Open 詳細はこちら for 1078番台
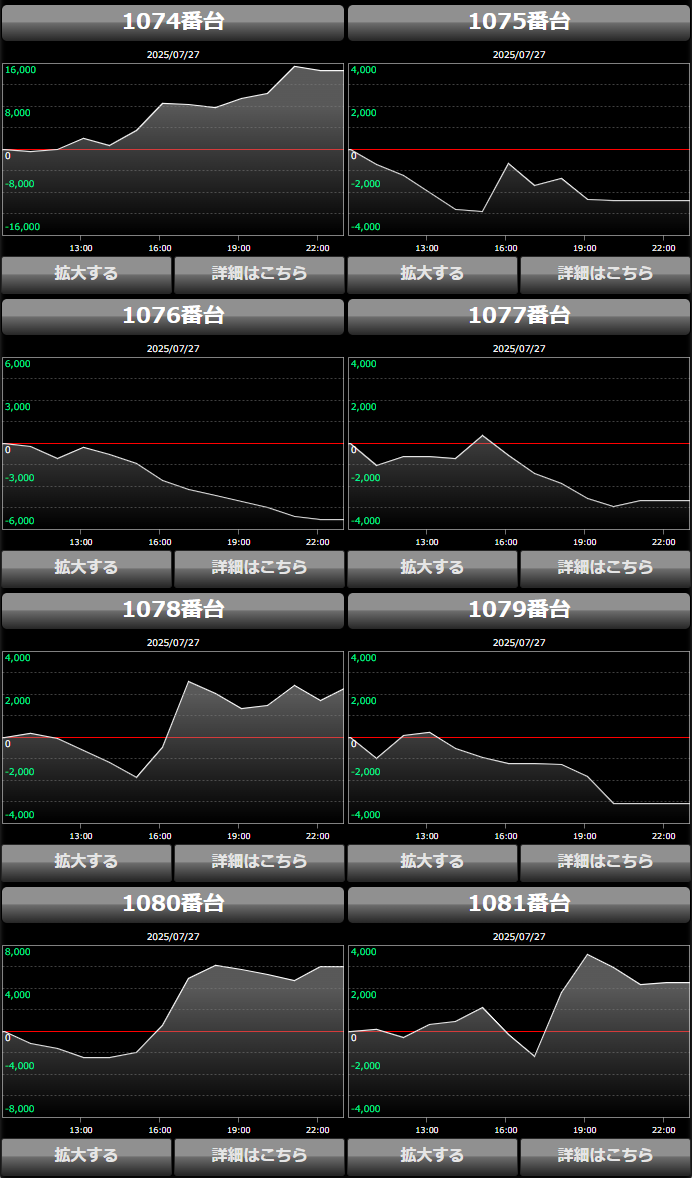Viewport: 692px width, 1178px height. (x=259, y=862)
